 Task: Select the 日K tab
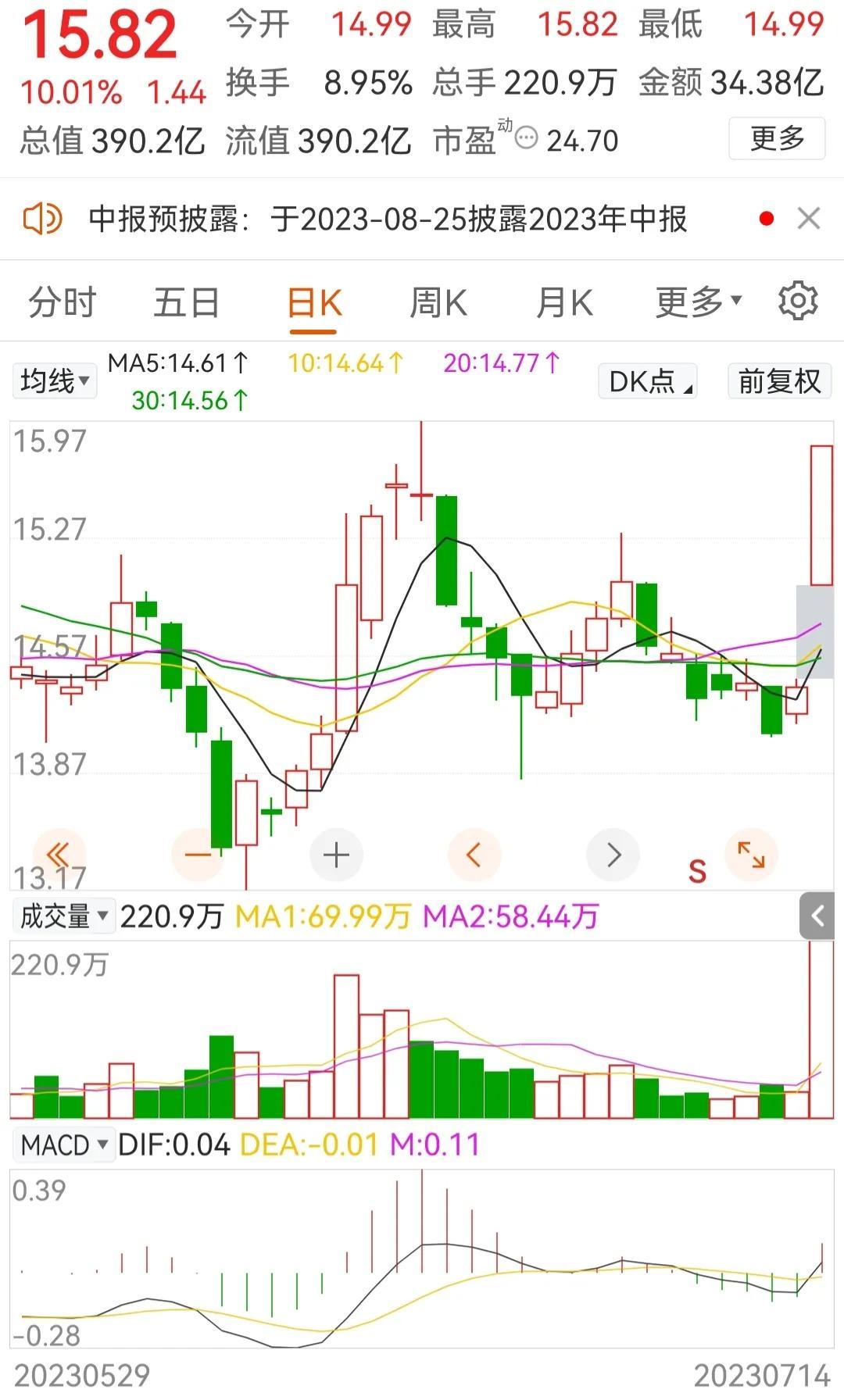click(x=314, y=302)
